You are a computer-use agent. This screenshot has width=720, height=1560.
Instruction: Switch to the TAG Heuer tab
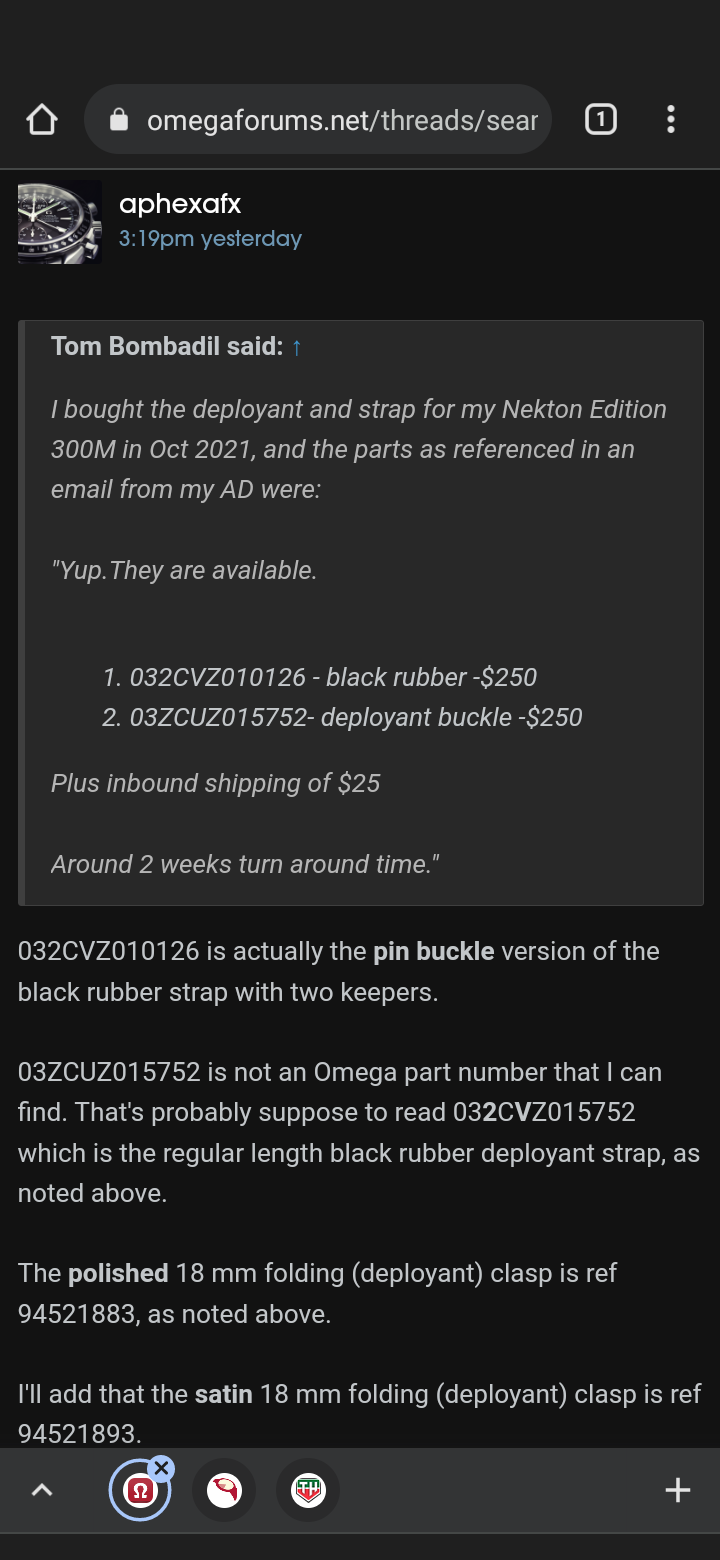(308, 1491)
